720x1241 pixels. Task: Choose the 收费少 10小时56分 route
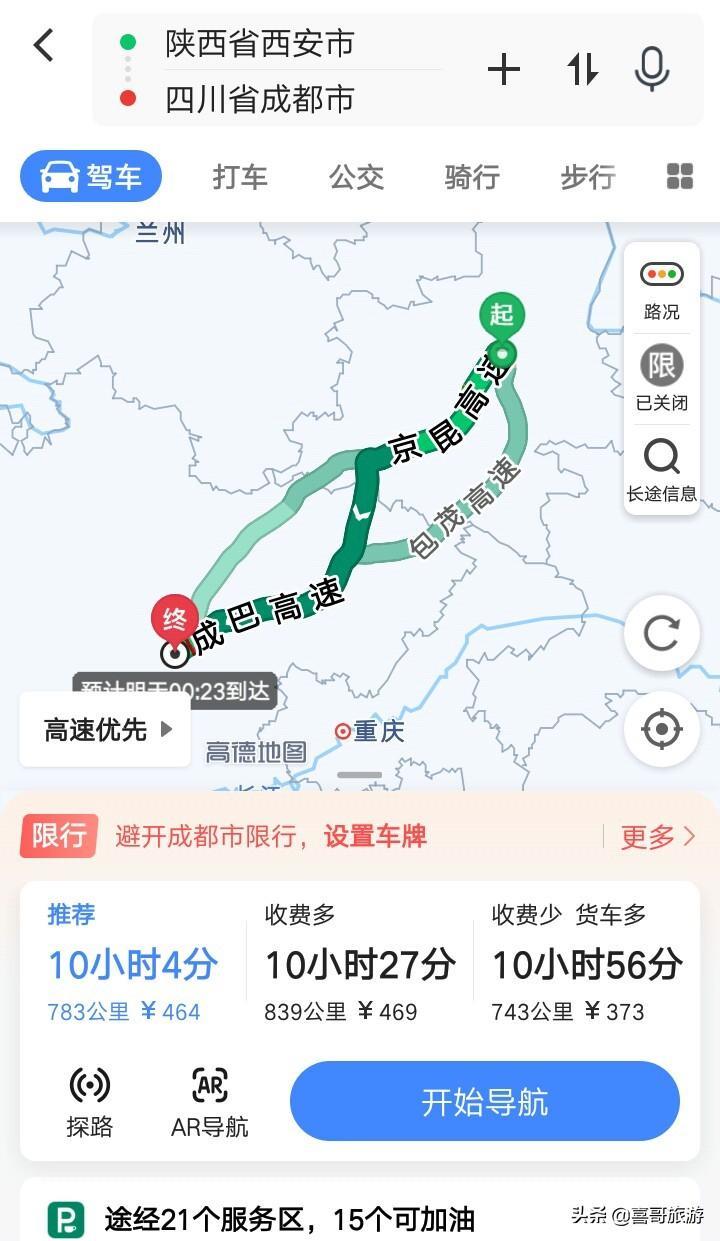point(586,965)
